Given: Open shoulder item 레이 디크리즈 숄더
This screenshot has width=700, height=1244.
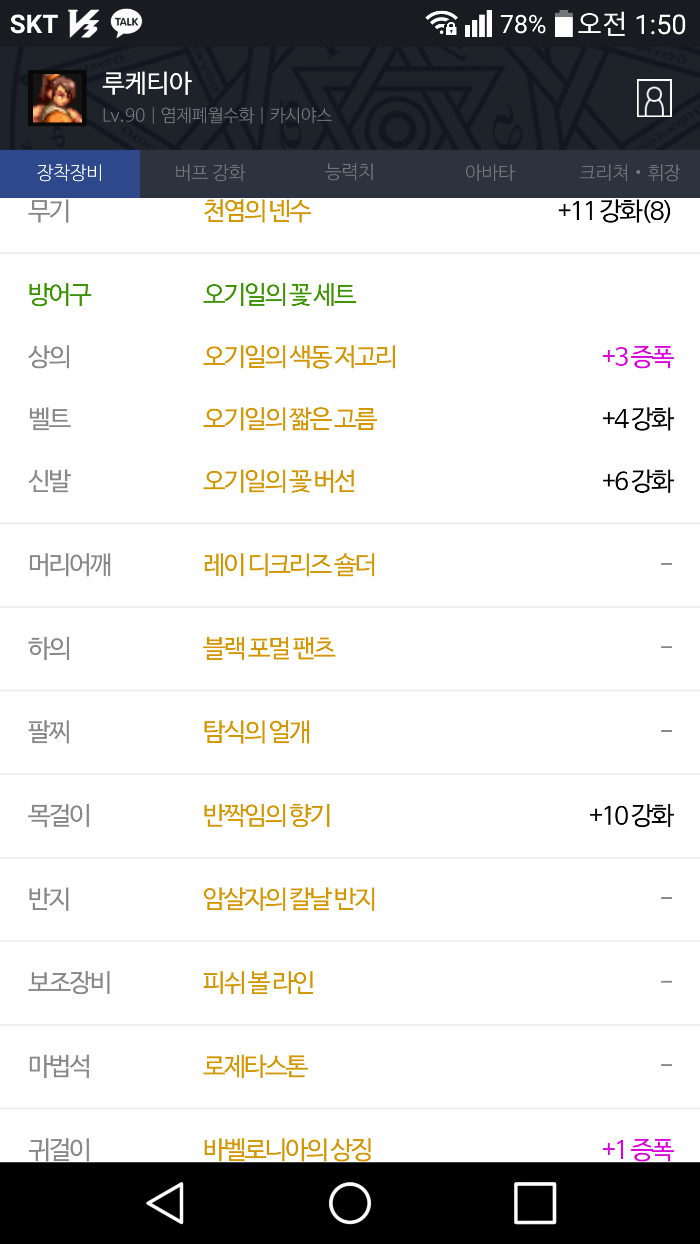Looking at the screenshot, I should click(289, 565).
